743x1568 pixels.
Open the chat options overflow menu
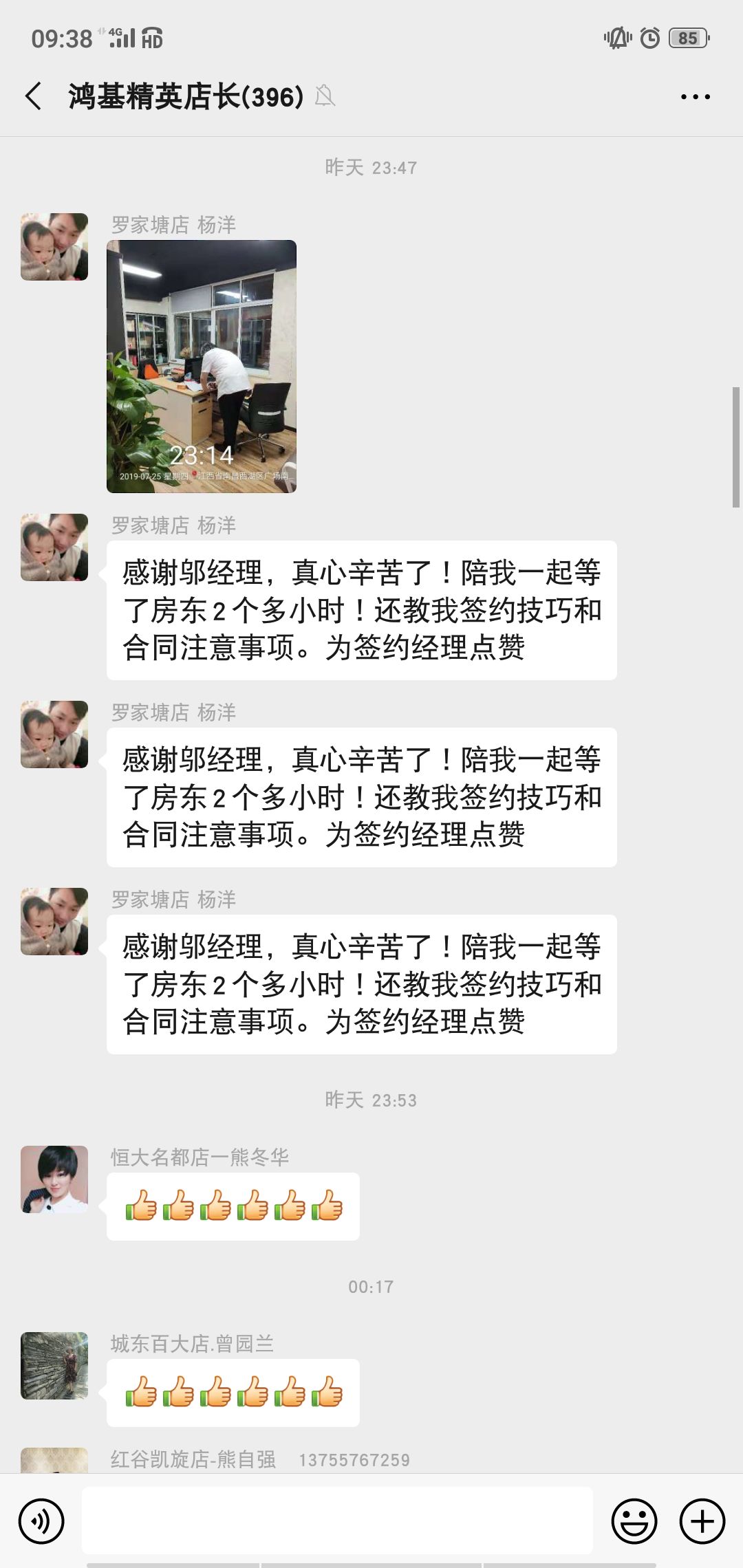point(695,96)
